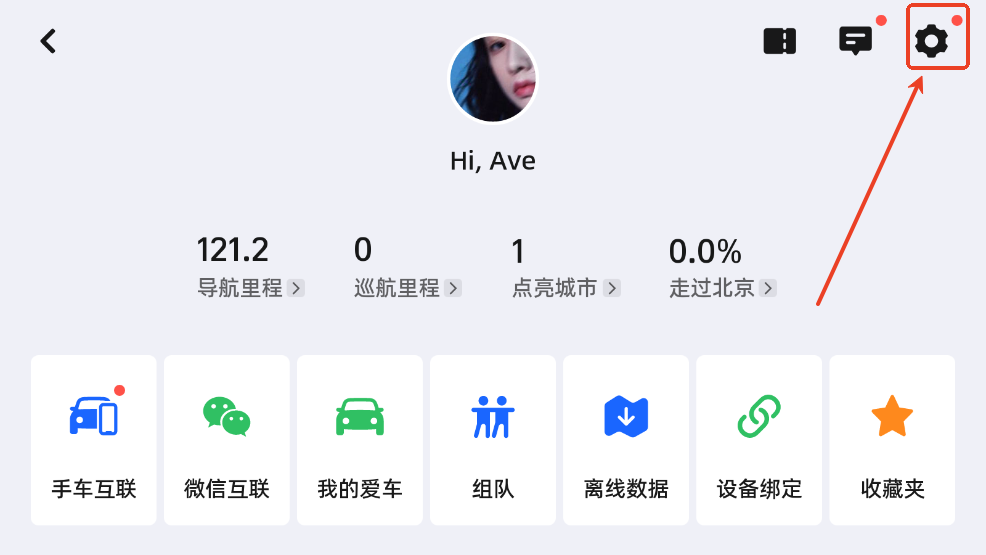Open 走过北京 stats
The height and width of the screenshot is (555, 986).
(x=722, y=288)
